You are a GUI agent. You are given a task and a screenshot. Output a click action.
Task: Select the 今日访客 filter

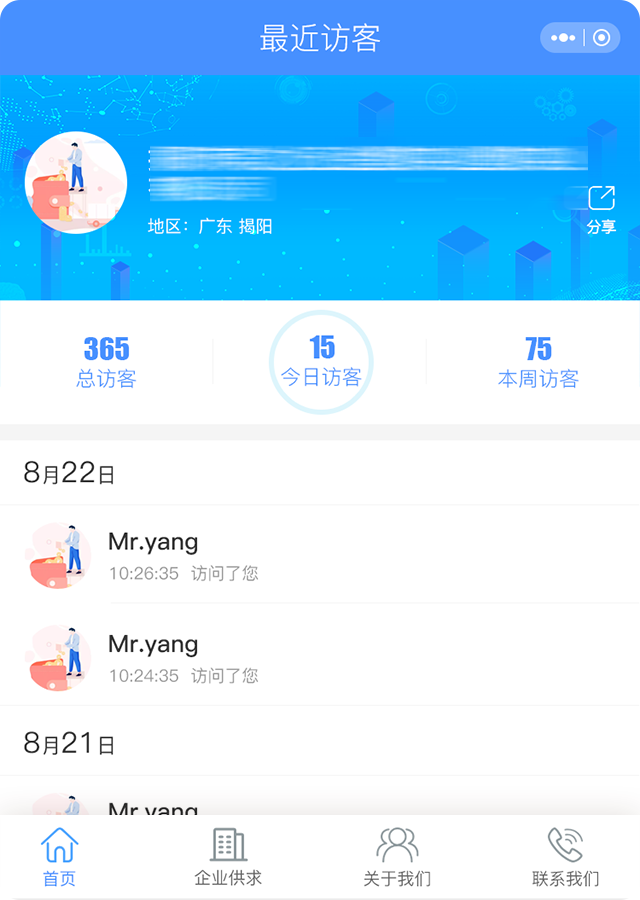tap(321, 361)
